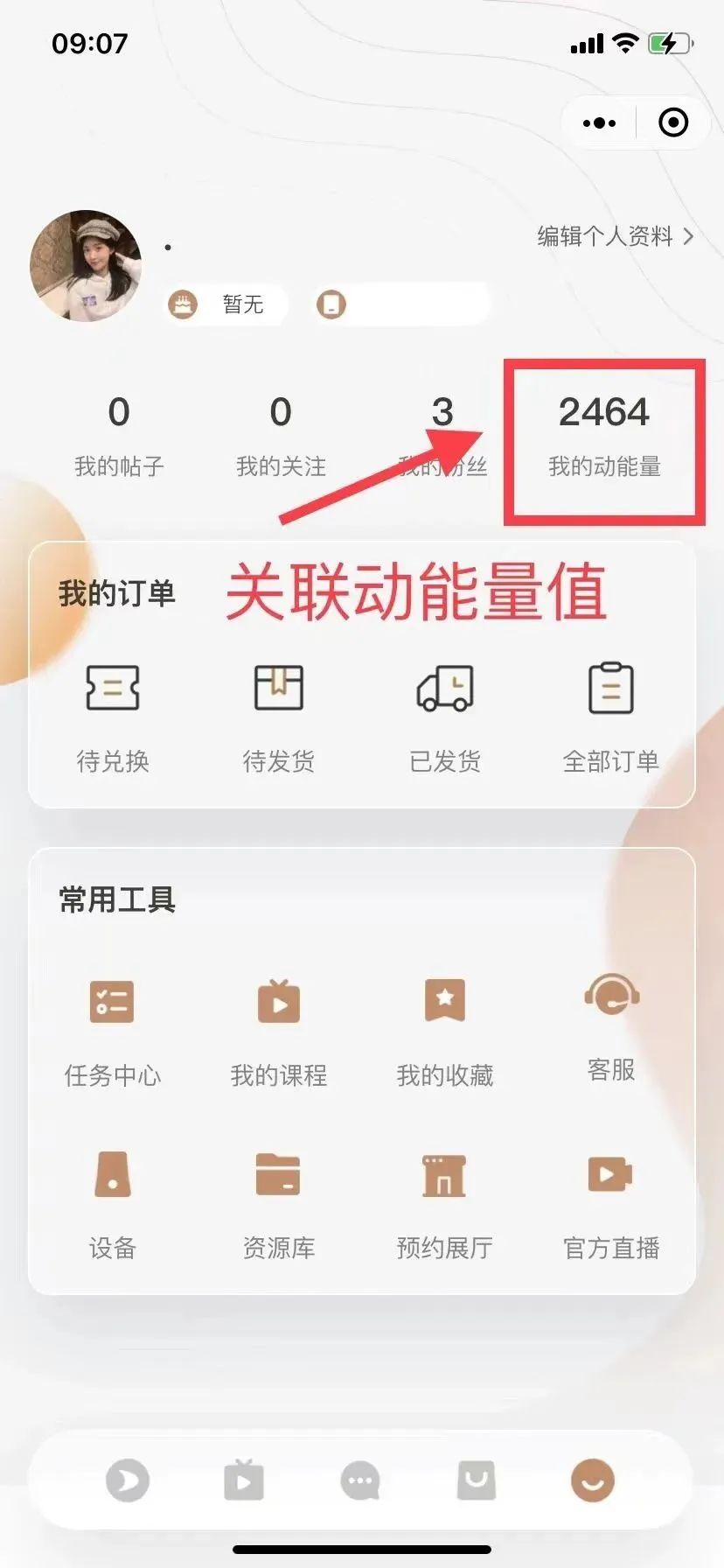
Task: Open 设备 devices tool
Action: (113, 1202)
